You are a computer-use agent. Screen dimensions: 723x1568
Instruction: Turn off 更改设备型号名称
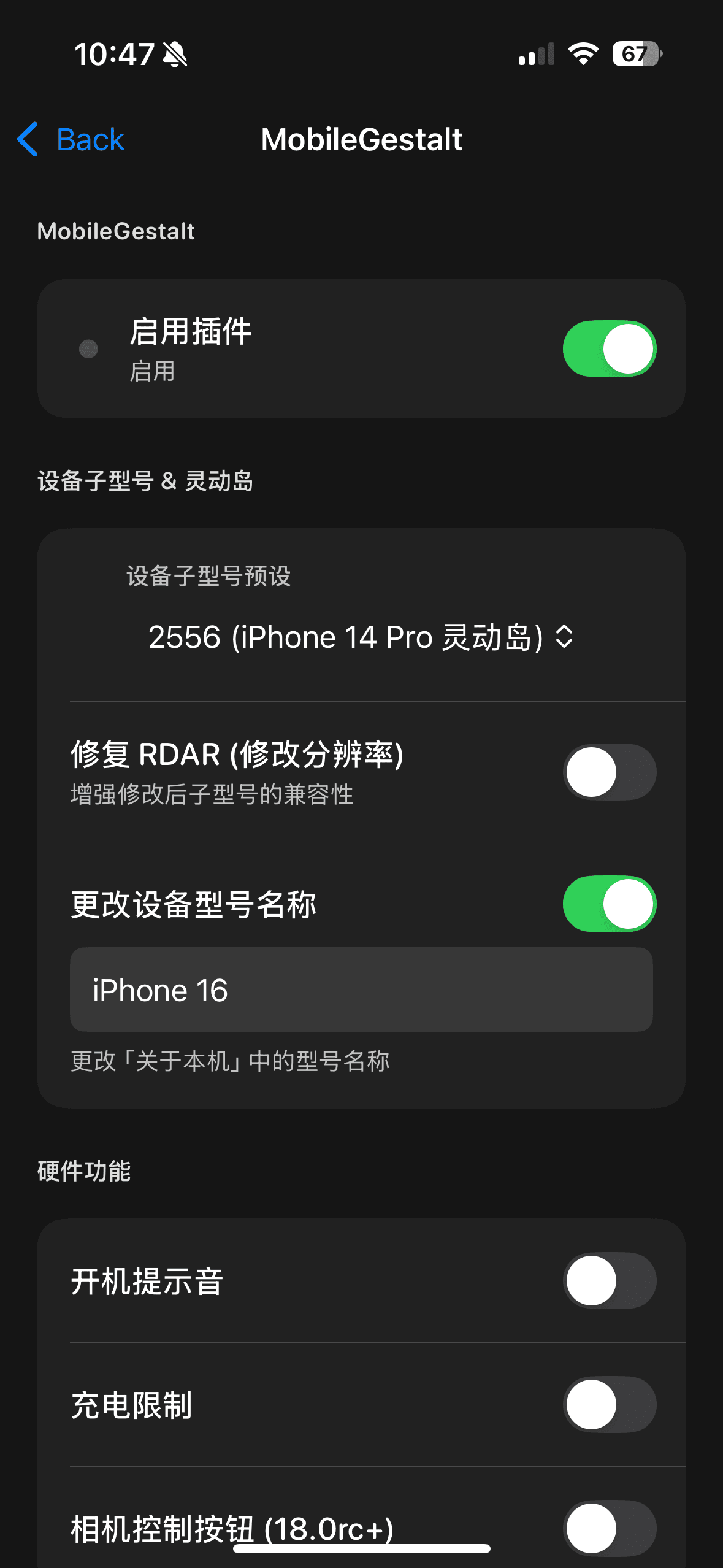(x=609, y=904)
